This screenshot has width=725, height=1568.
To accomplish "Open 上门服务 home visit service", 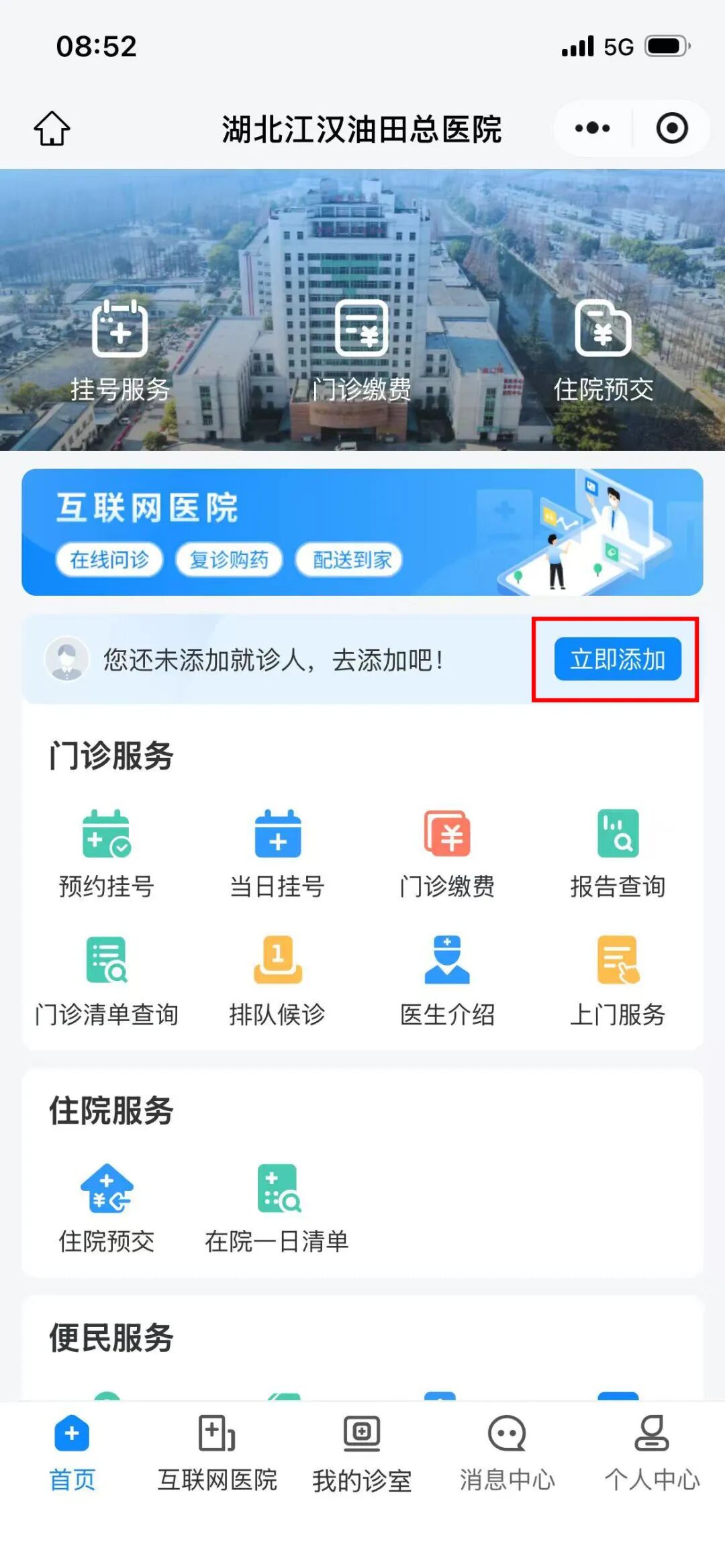I will [x=618, y=981].
